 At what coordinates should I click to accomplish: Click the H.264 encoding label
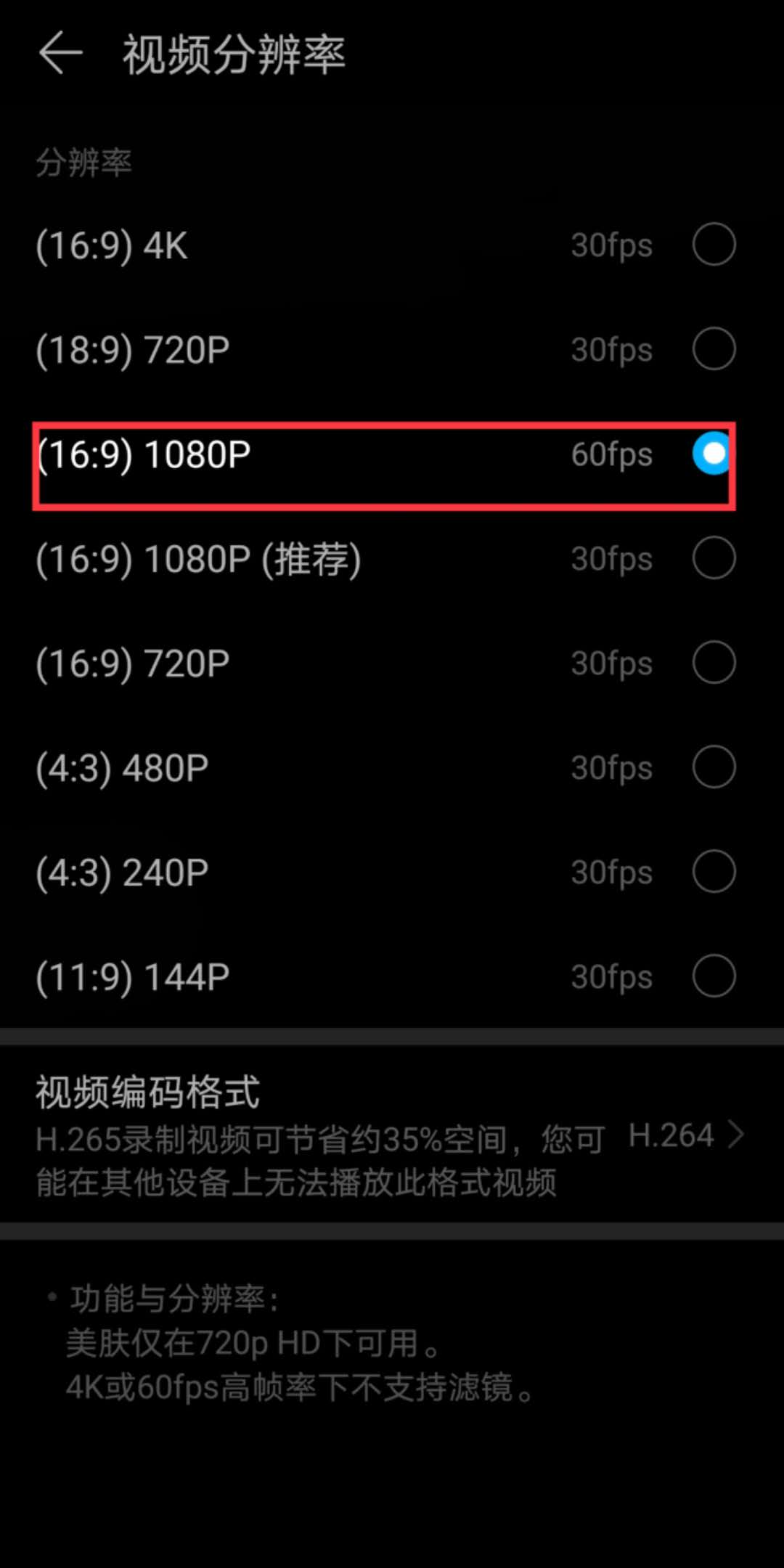pyautogui.click(x=671, y=1134)
